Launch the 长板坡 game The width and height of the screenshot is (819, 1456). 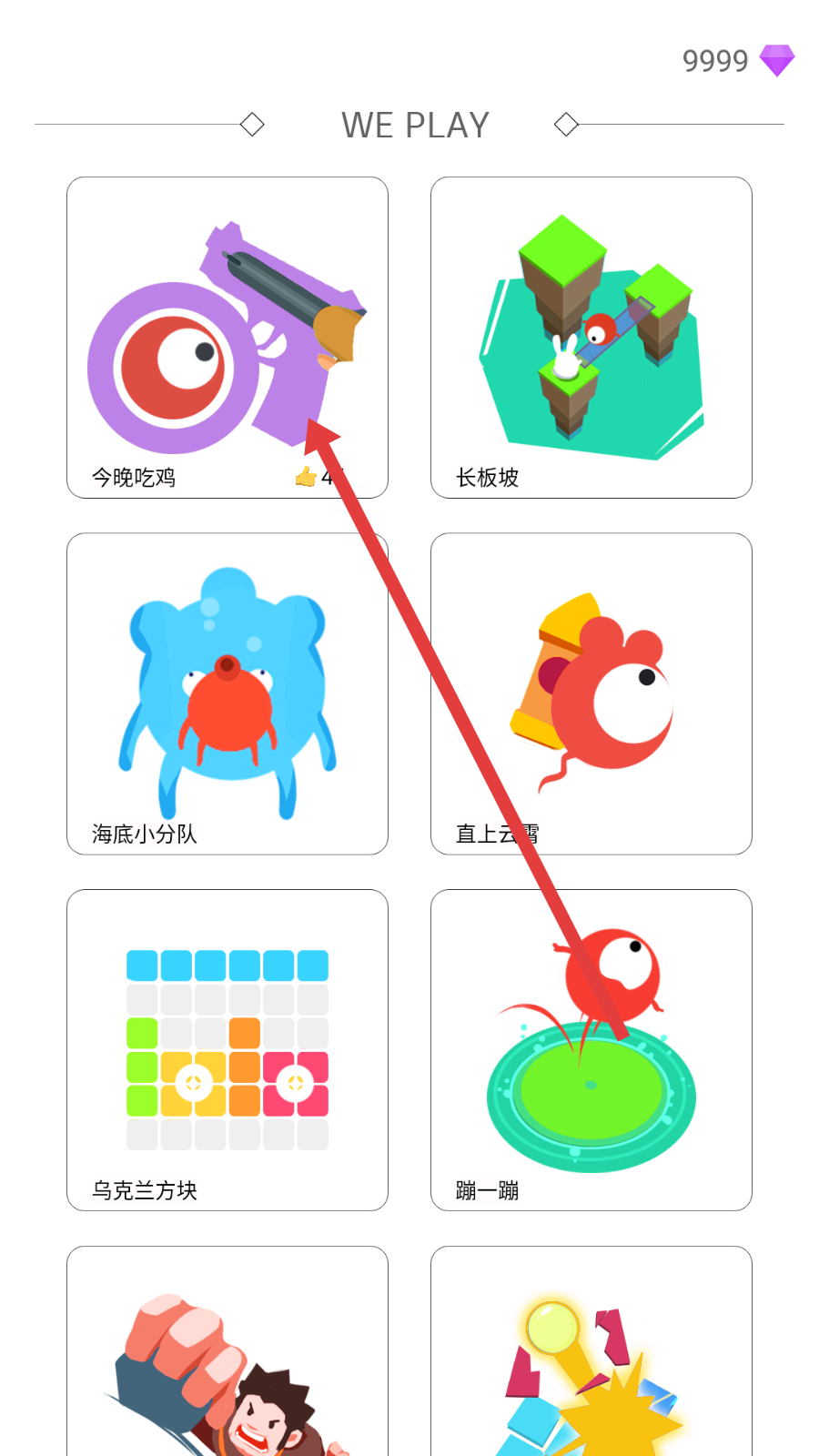pos(591,337)
